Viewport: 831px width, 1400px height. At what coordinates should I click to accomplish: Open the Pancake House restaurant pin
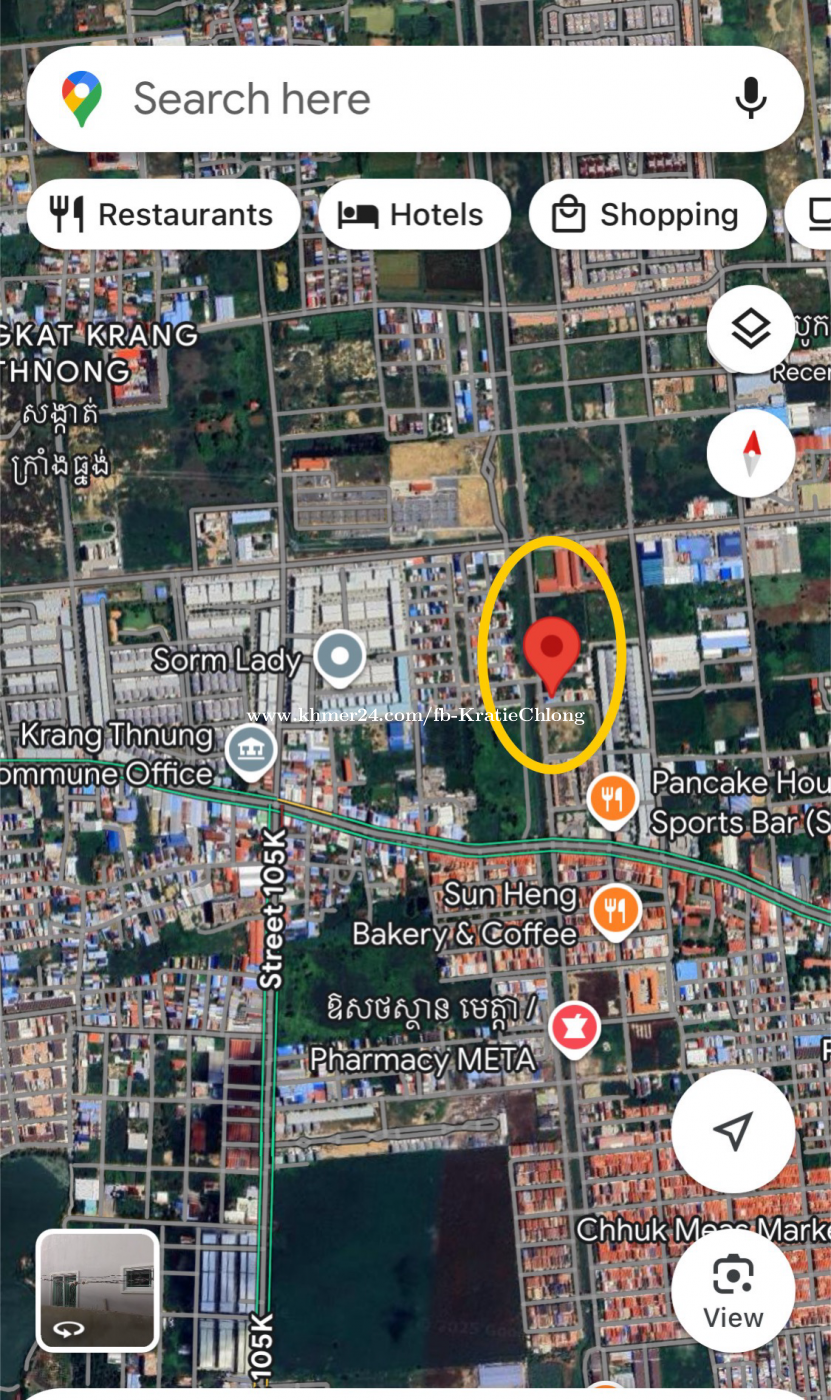[x=613, y=800]
